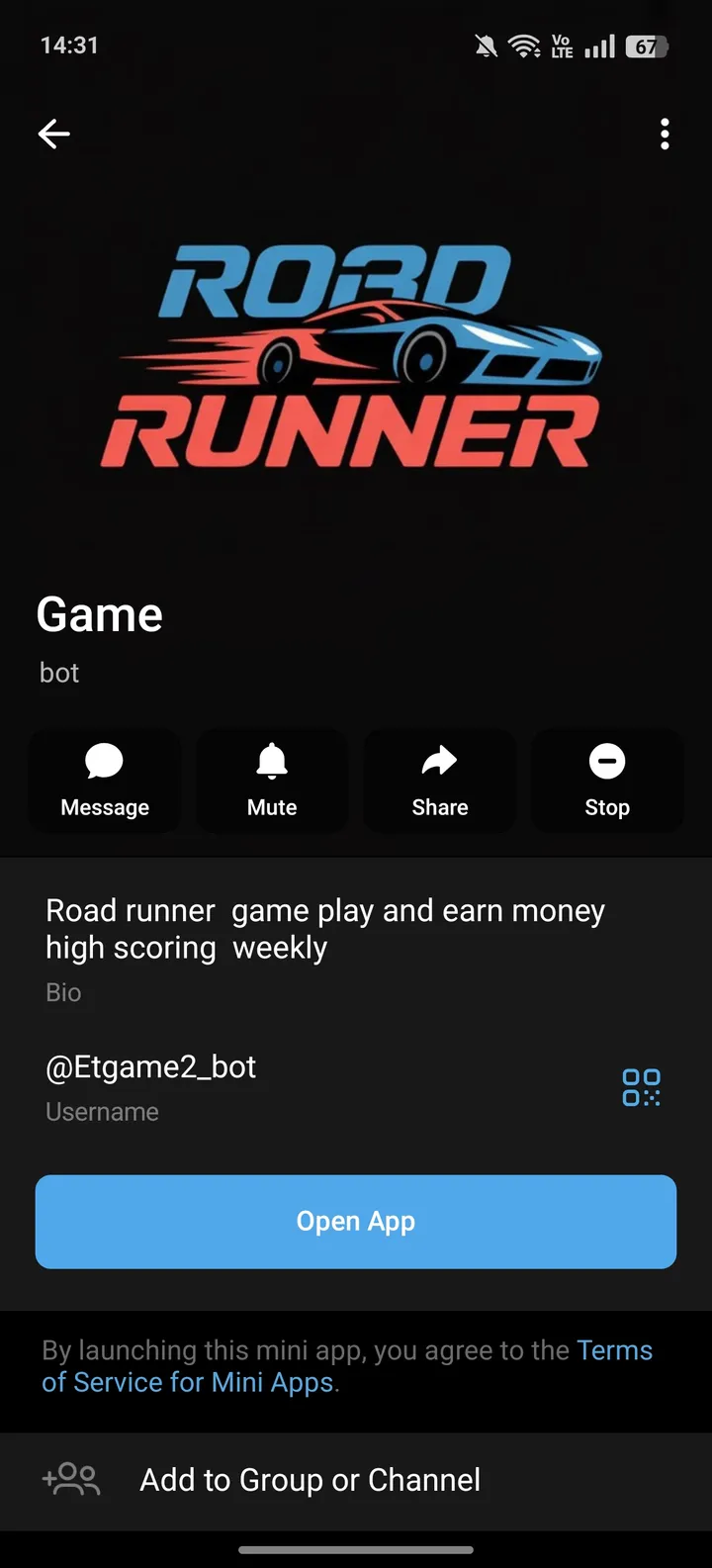Select the Message action tab
The image size is (712, 1568).
click(x=104, y=781)
